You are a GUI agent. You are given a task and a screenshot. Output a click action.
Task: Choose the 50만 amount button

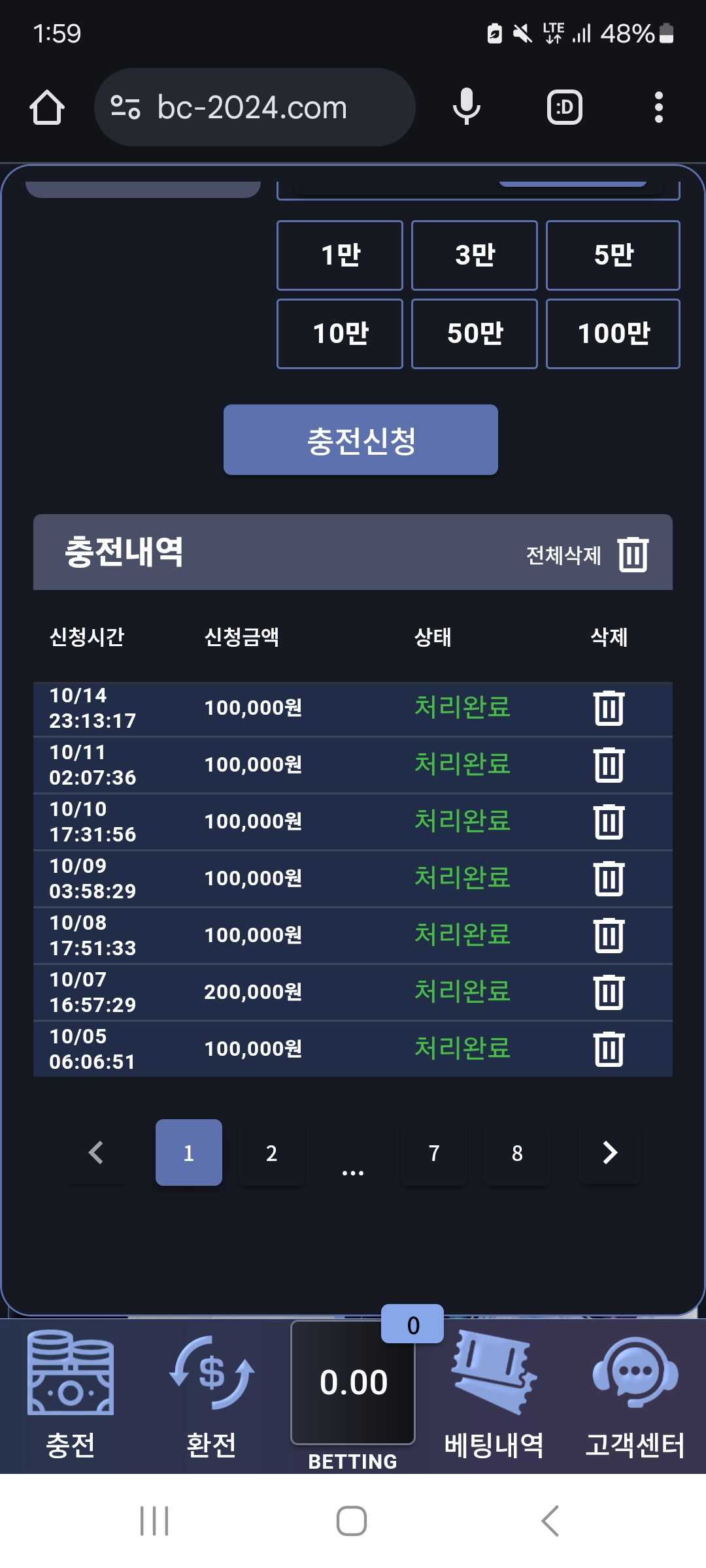(475, 334)
